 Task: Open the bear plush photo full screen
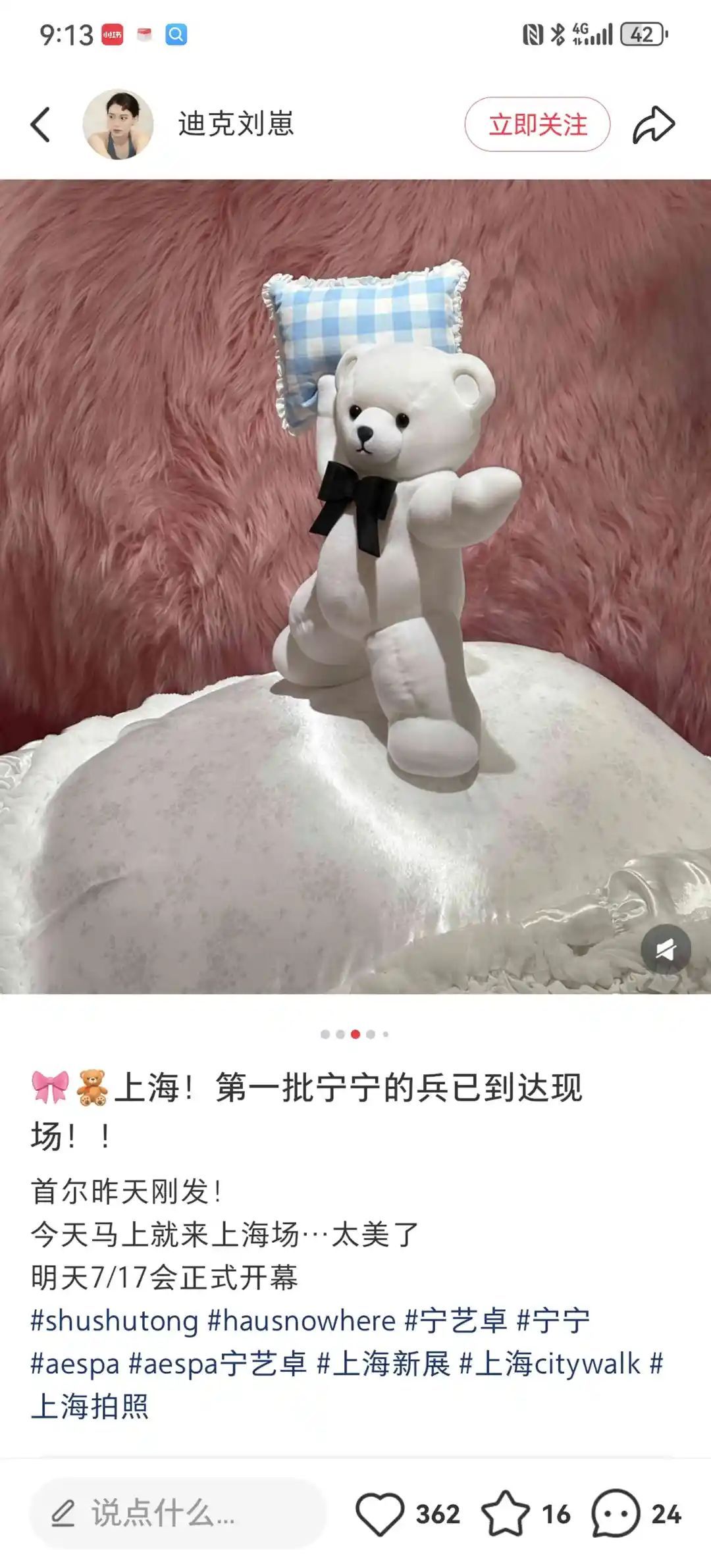(355, 586)
